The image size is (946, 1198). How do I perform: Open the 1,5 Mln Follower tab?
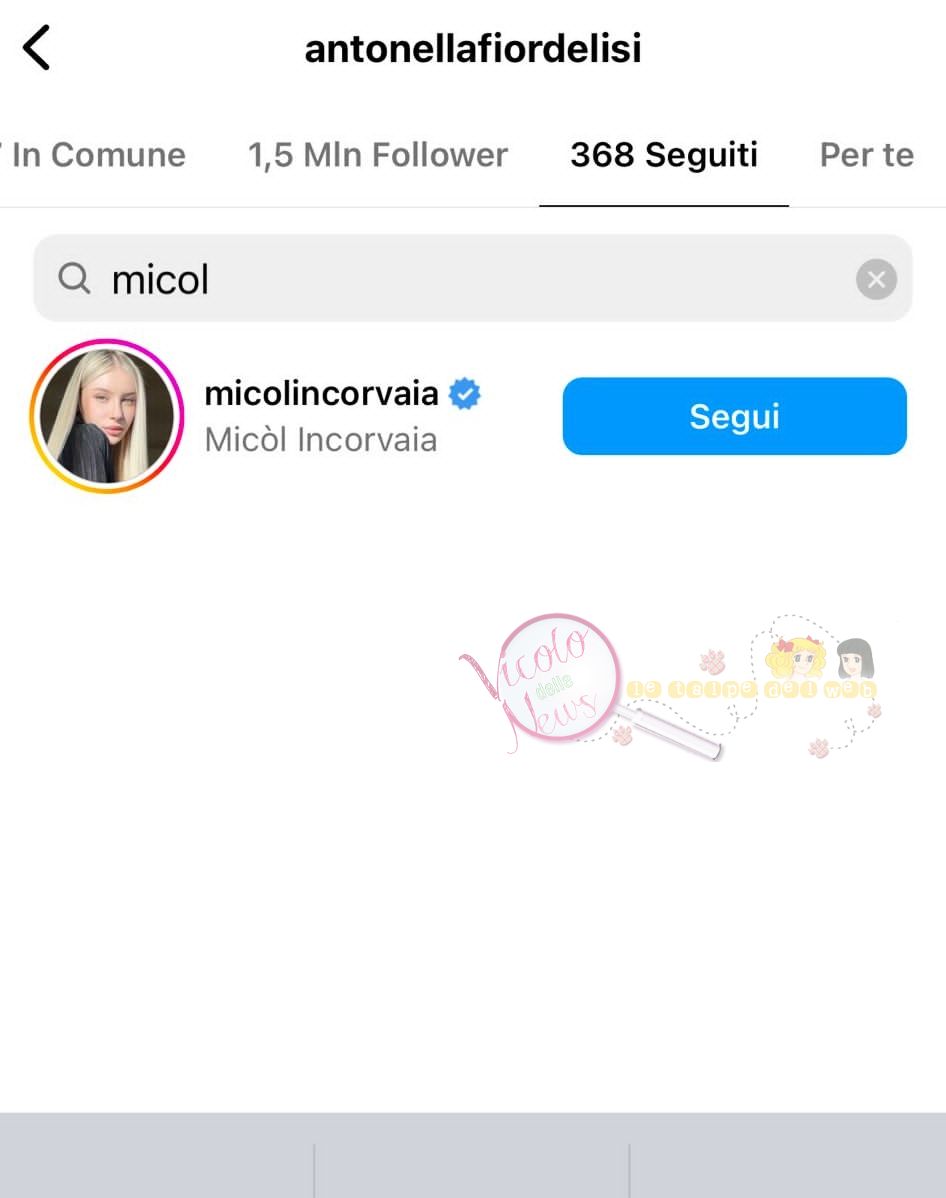(378, 155)
